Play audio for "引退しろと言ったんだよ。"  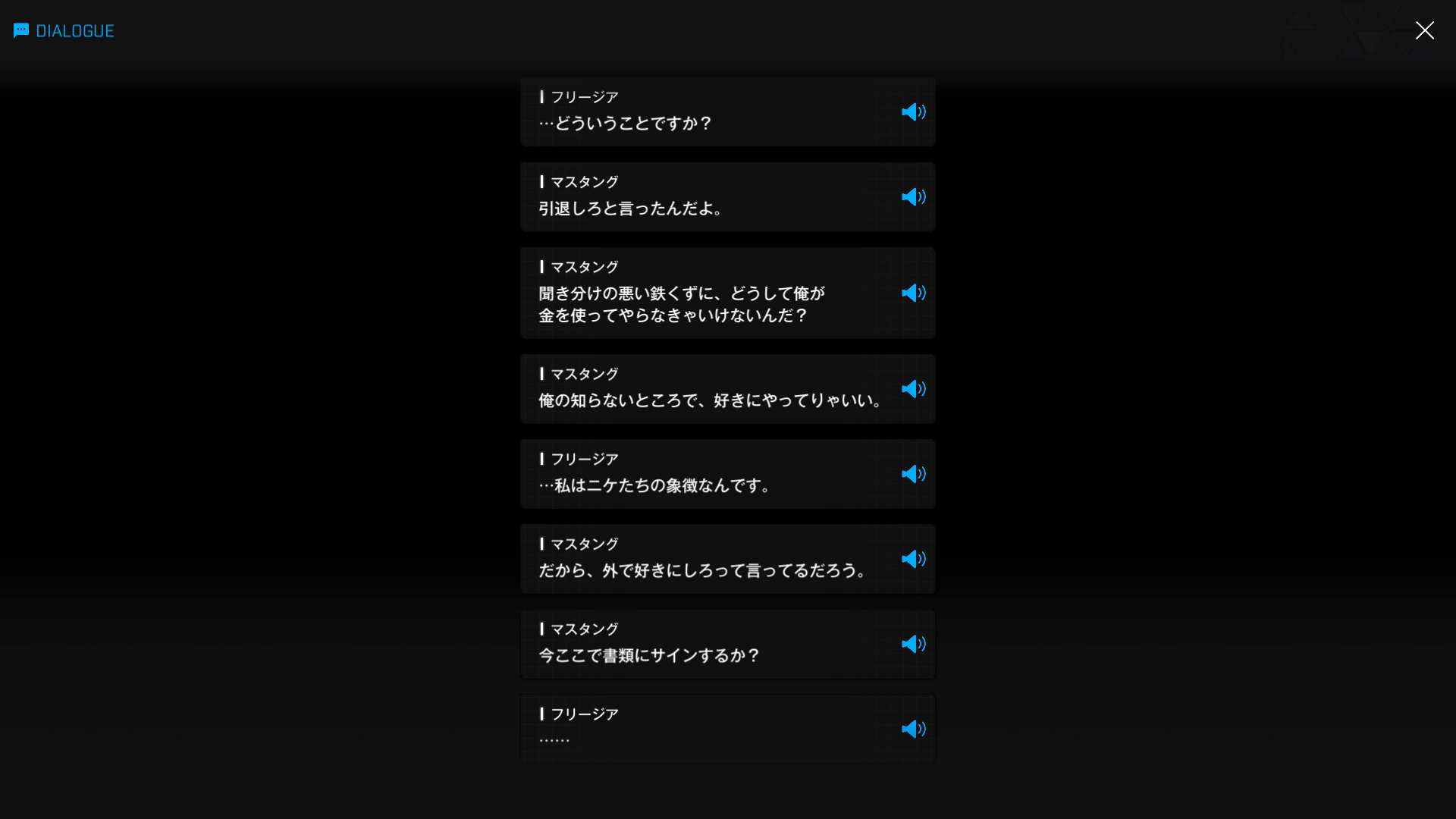[913, 196]
